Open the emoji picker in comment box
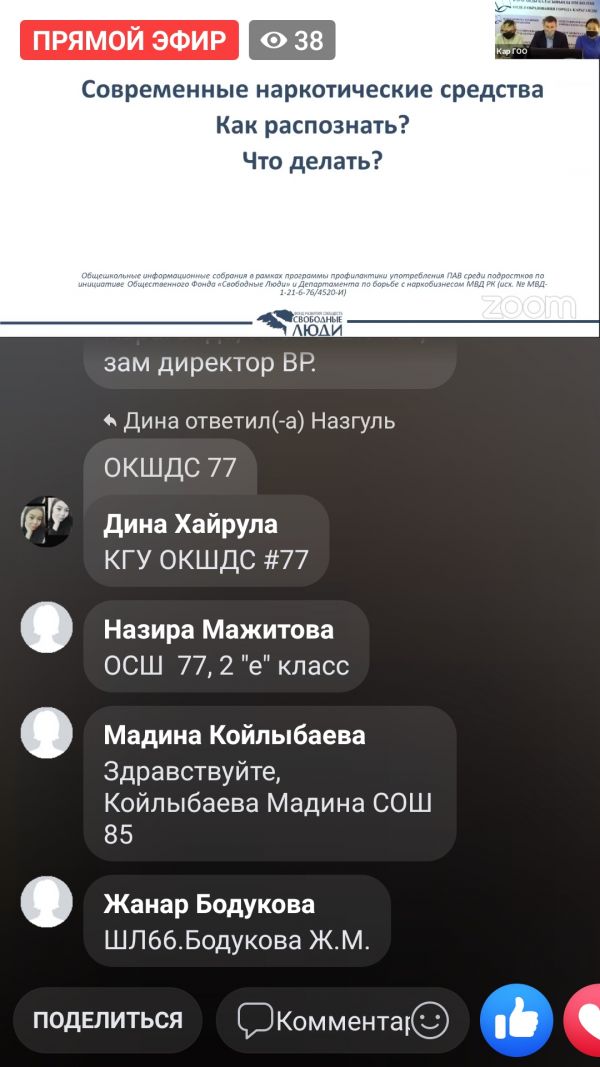Viewport: 600px width, 1067px height. pyautogui.click(x=430, y=1021)
